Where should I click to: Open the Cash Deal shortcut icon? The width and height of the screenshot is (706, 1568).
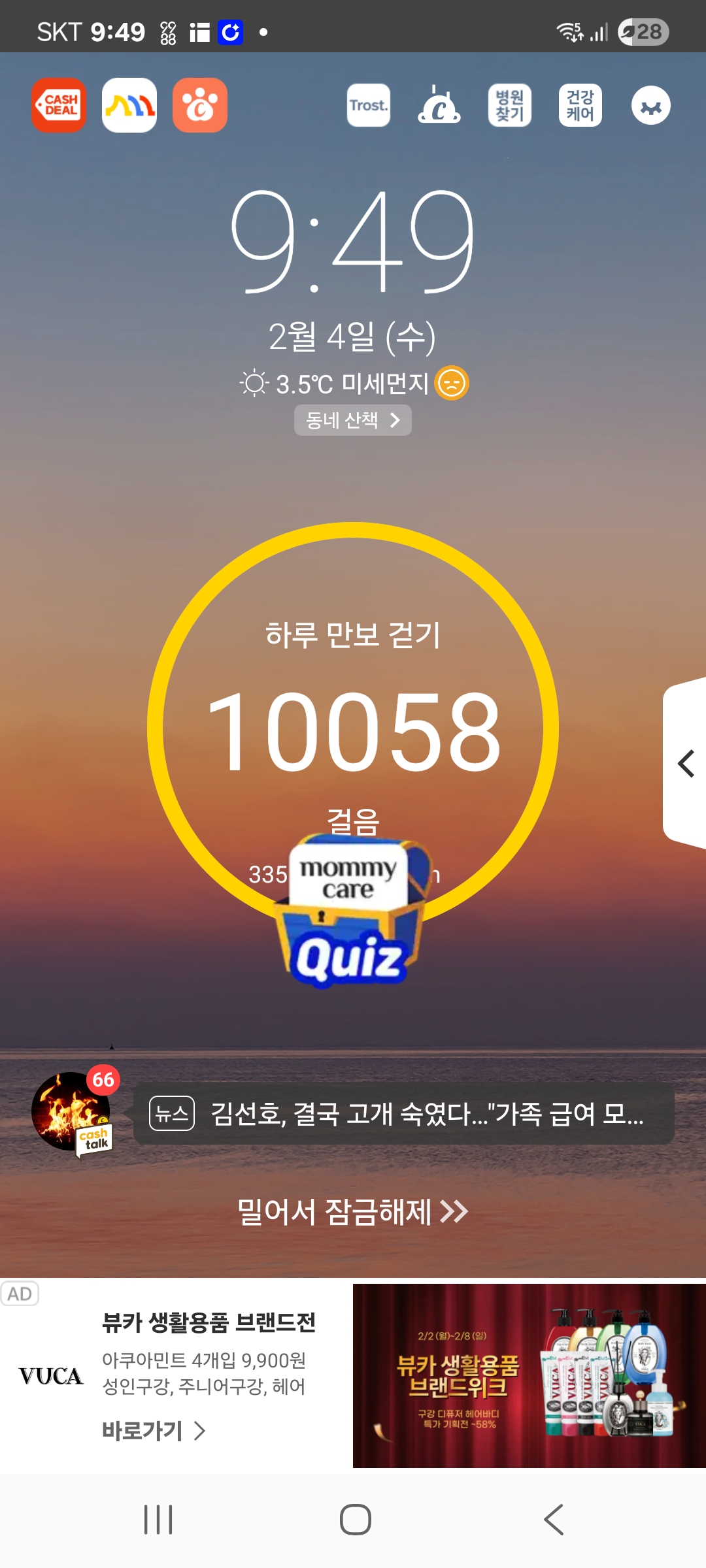[59, 105]
